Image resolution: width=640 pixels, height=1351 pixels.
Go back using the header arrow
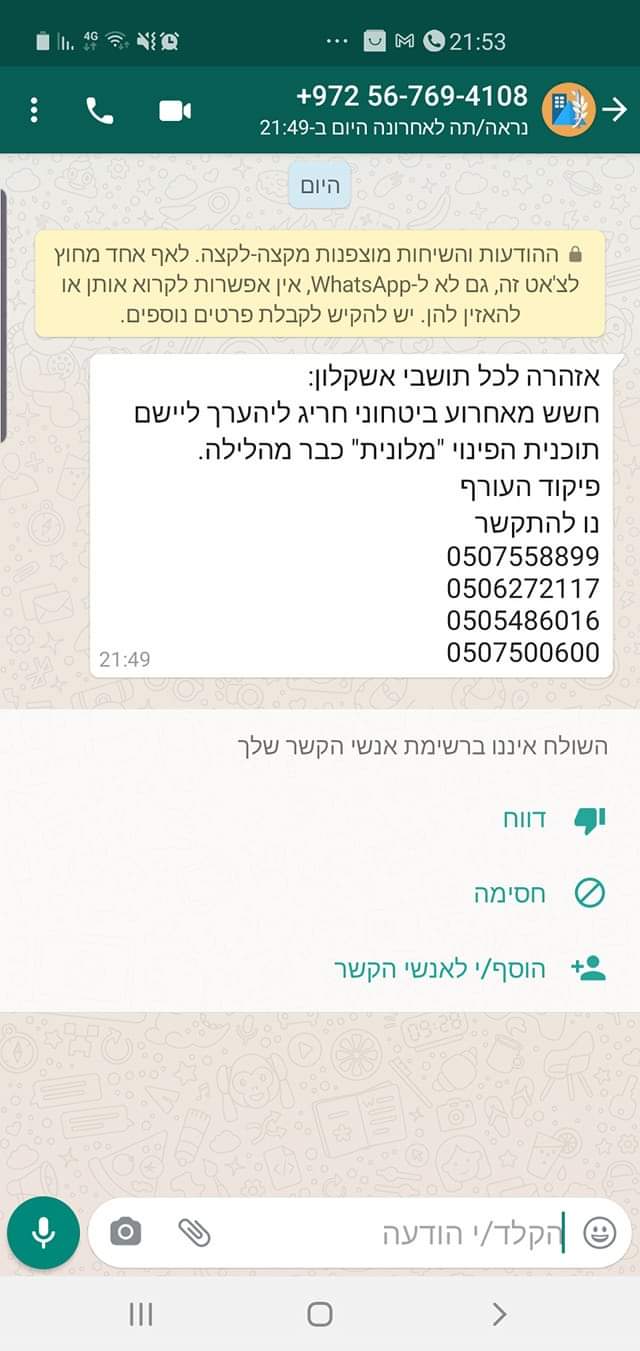coord(615,110)
